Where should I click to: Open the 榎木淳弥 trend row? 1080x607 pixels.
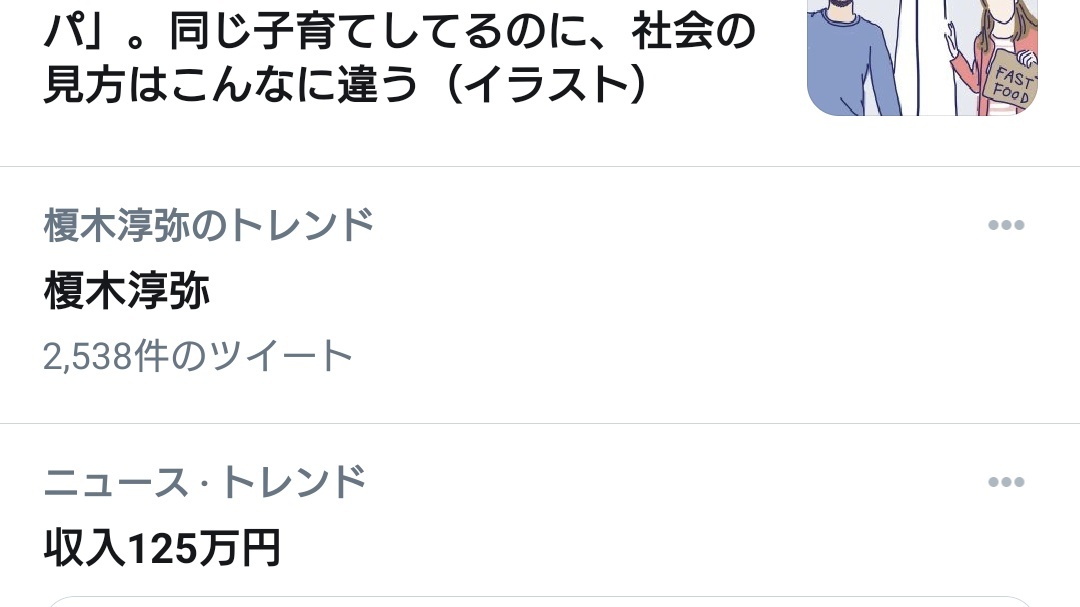pos(400,292)
